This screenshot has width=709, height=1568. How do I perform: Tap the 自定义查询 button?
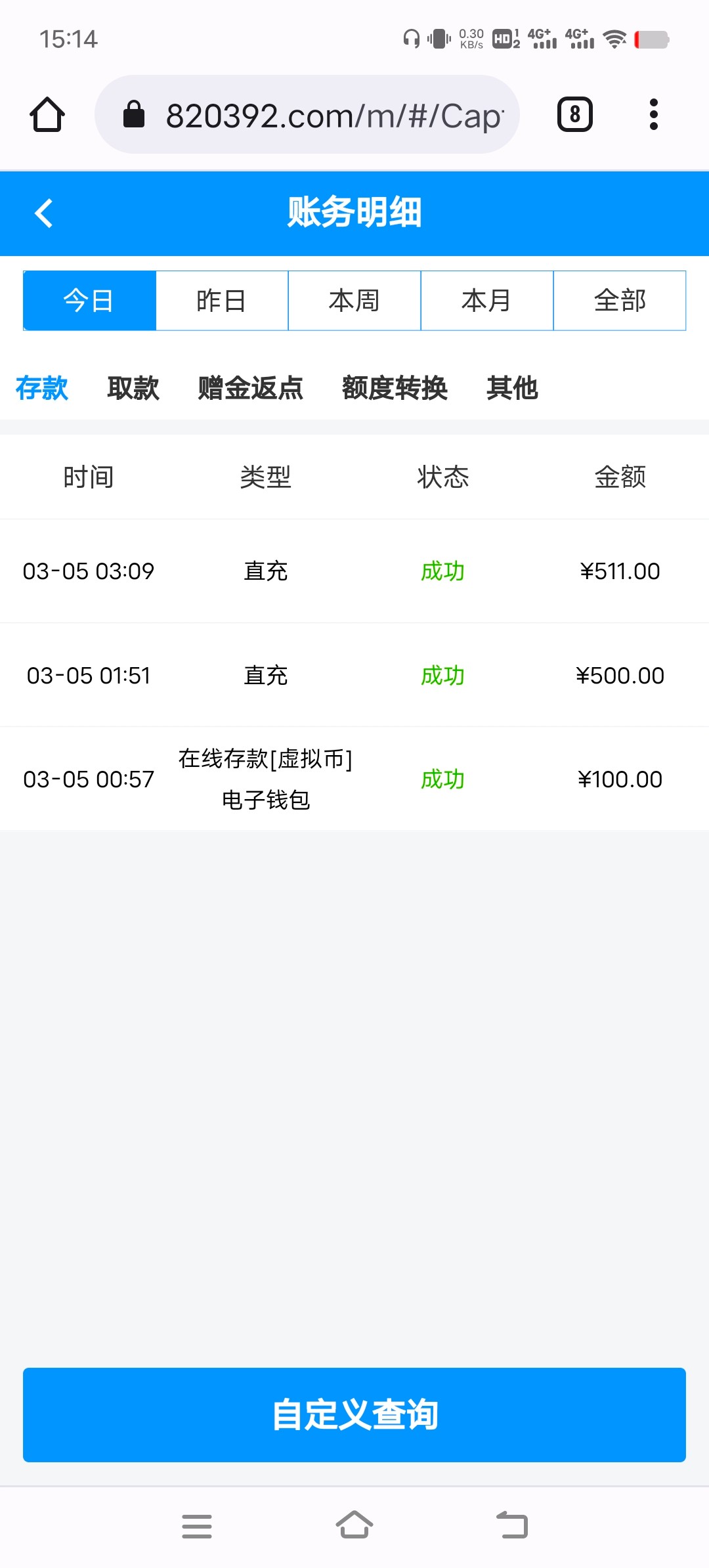pyautogui.click(x=354, y=1415)
